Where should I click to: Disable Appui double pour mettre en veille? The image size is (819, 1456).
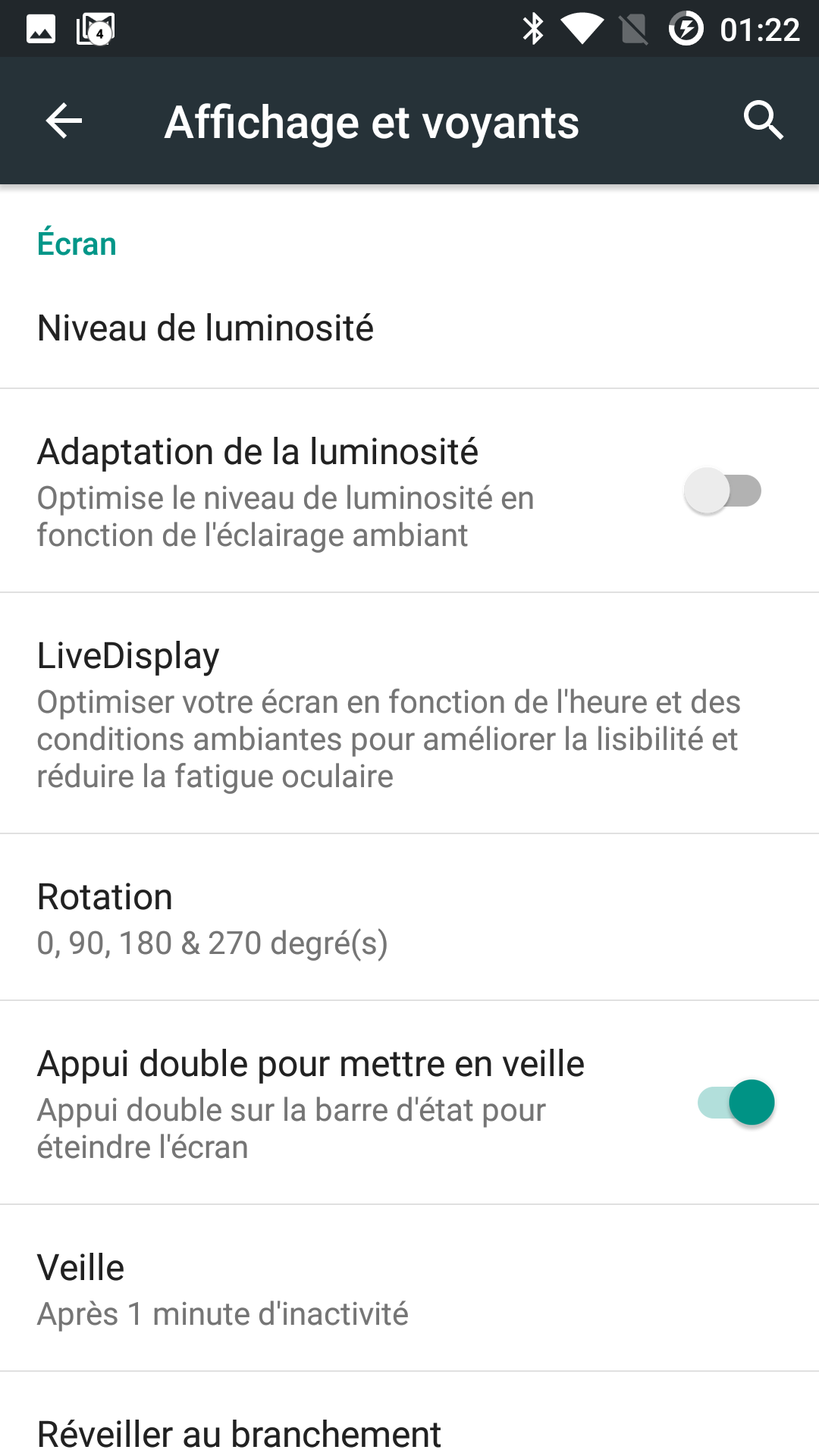(x=736, y=1103)
